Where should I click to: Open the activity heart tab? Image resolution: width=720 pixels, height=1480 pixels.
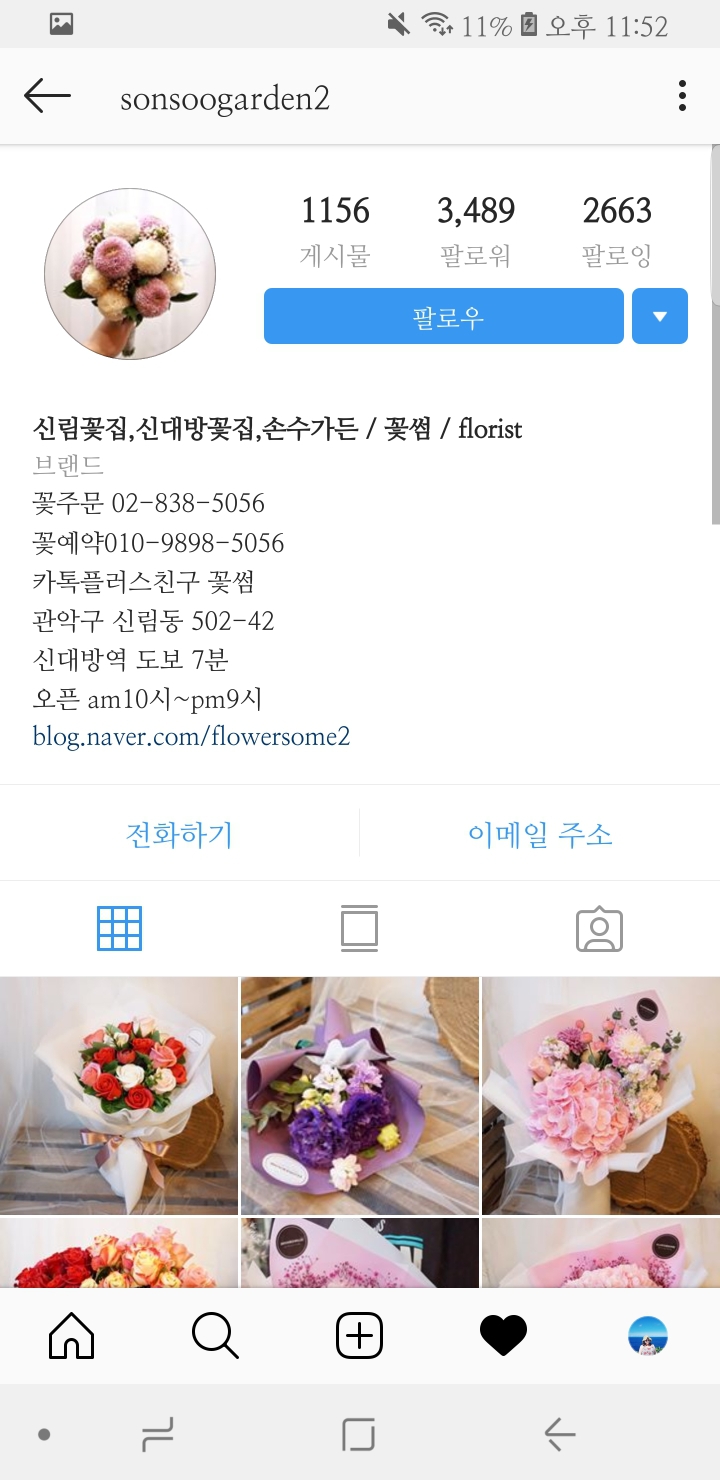[x=503, y=1336]
